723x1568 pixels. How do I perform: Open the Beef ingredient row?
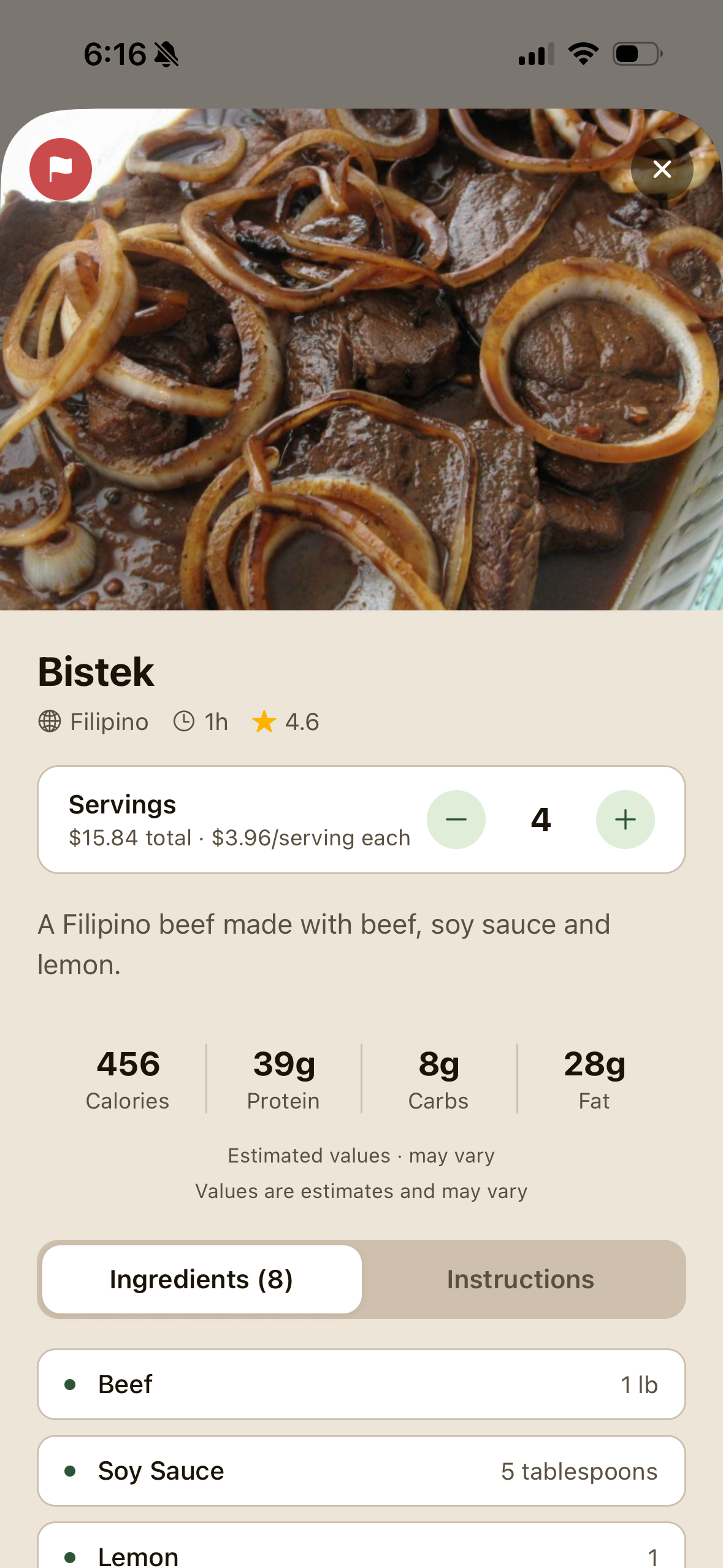click(361, 1385)
